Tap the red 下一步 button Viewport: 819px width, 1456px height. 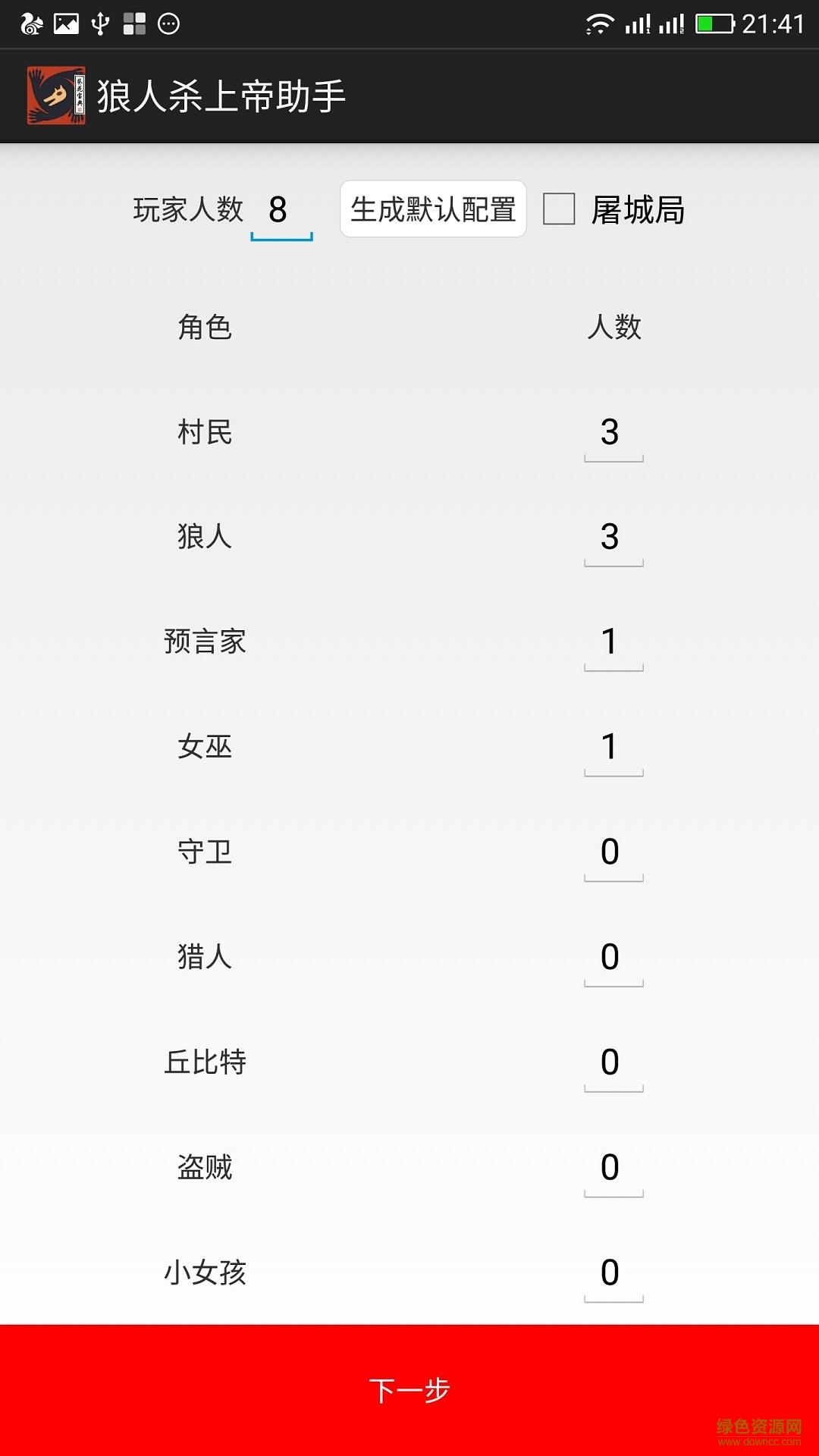(x=409, y=1389)
